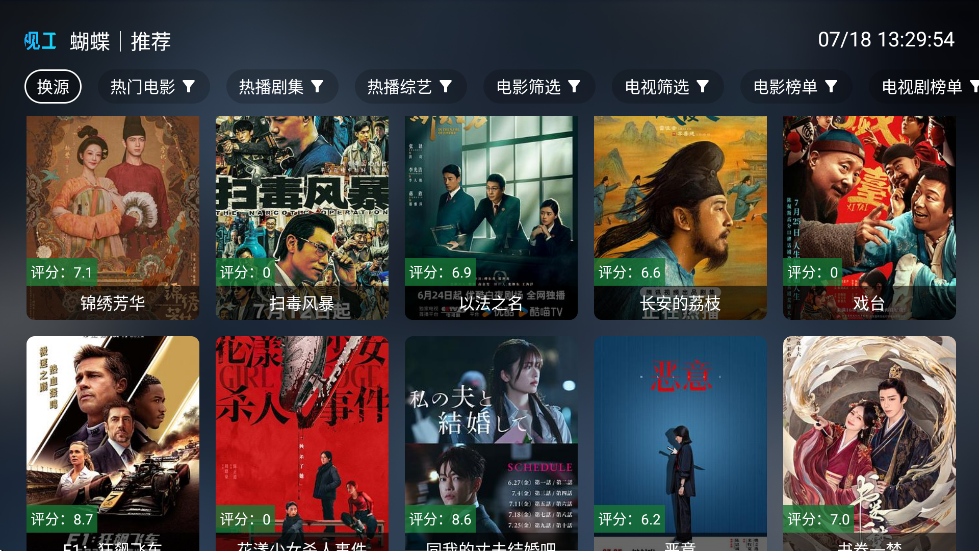Open the 以法之名 drama card
979x551 pixels.
[x=491, y=217]
